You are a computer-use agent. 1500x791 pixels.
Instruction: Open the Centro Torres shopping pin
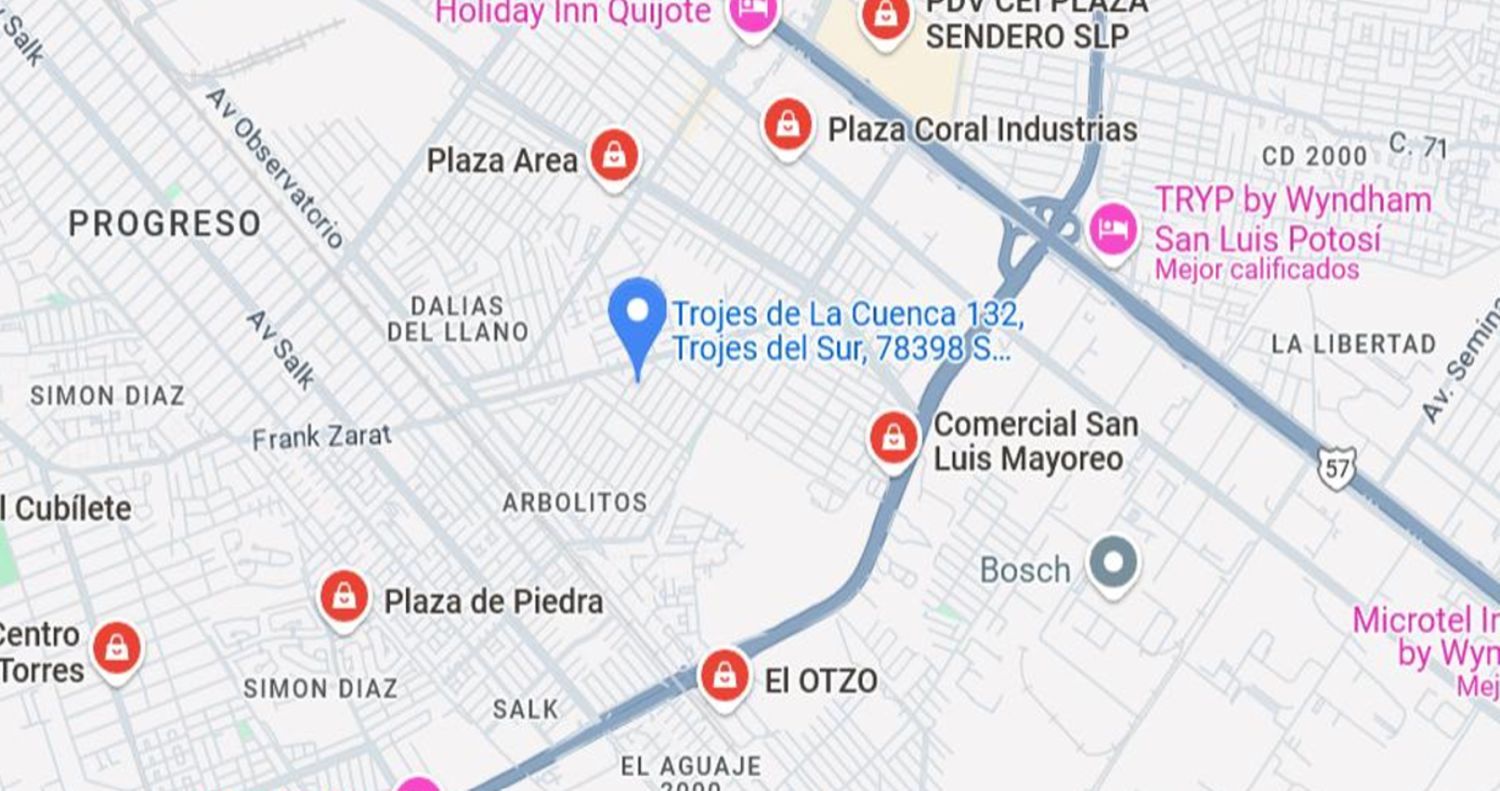point(117,649)
